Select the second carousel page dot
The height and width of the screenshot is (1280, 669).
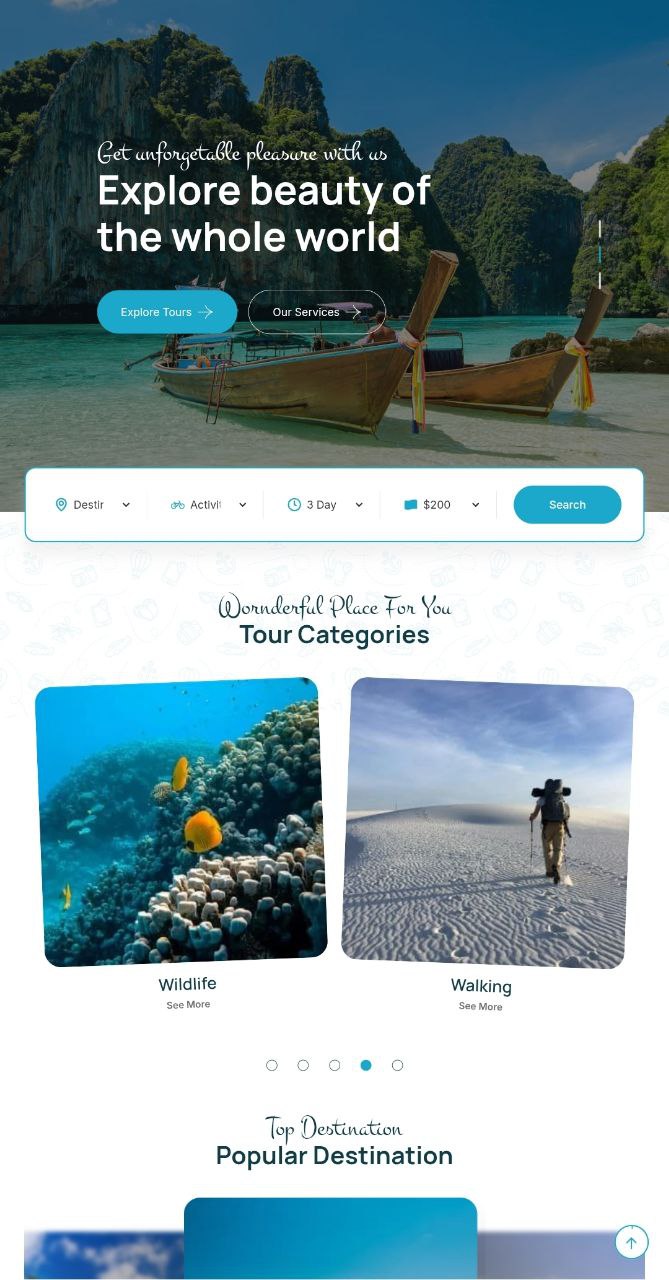click(x=303, y=1065)
